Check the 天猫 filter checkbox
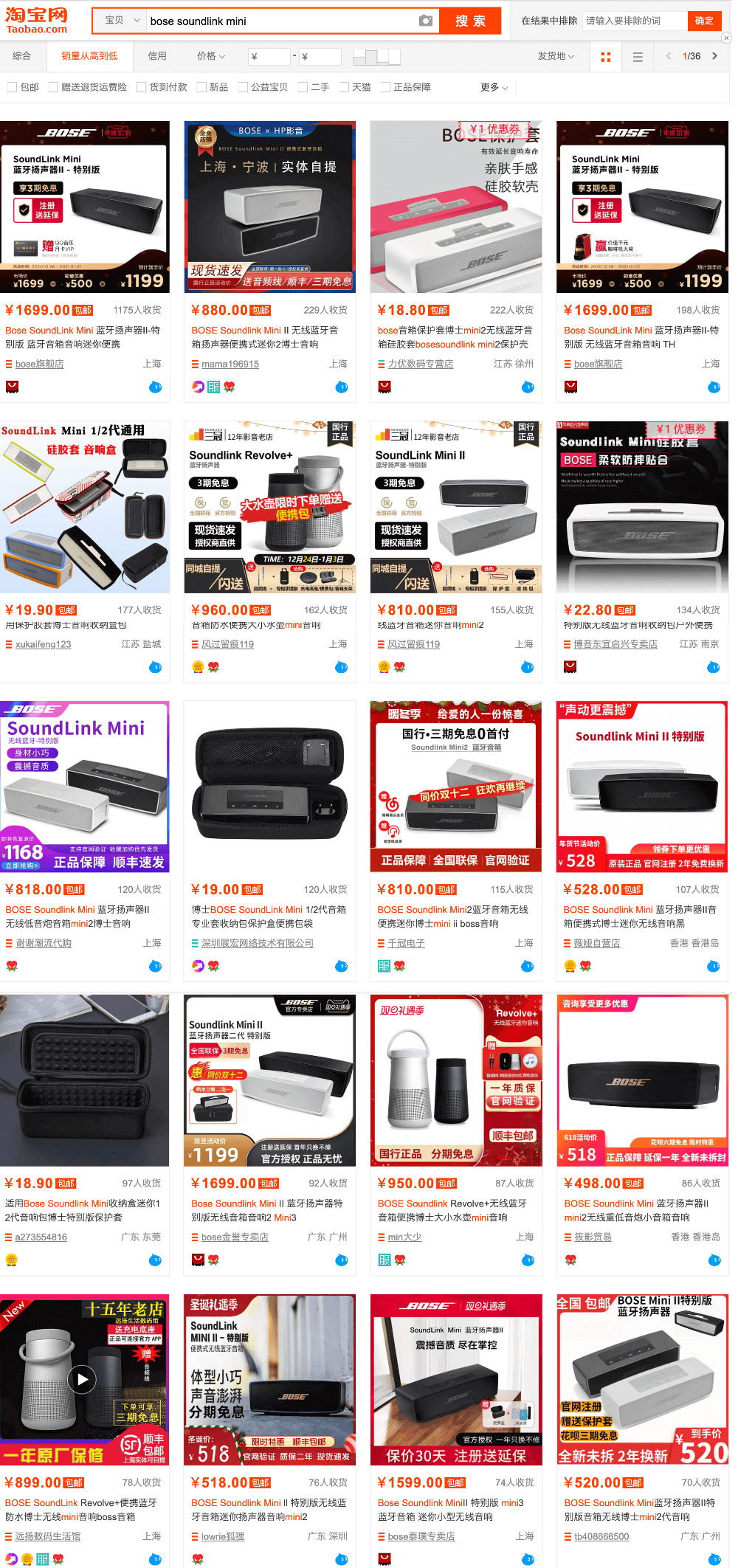The image size is (738, 1568). [x=344, y=87]
